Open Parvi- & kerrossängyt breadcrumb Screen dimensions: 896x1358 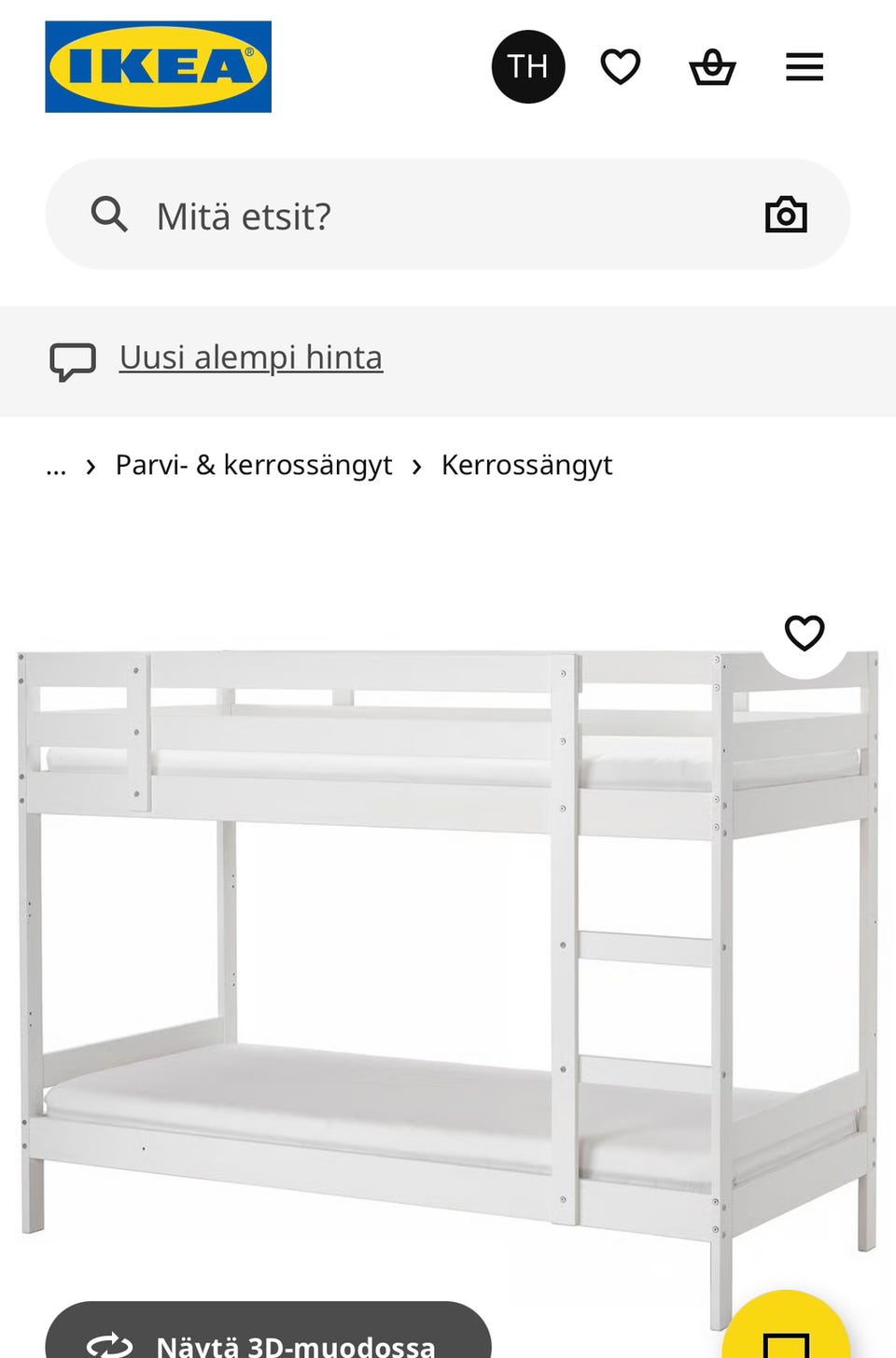click(253, 464)
